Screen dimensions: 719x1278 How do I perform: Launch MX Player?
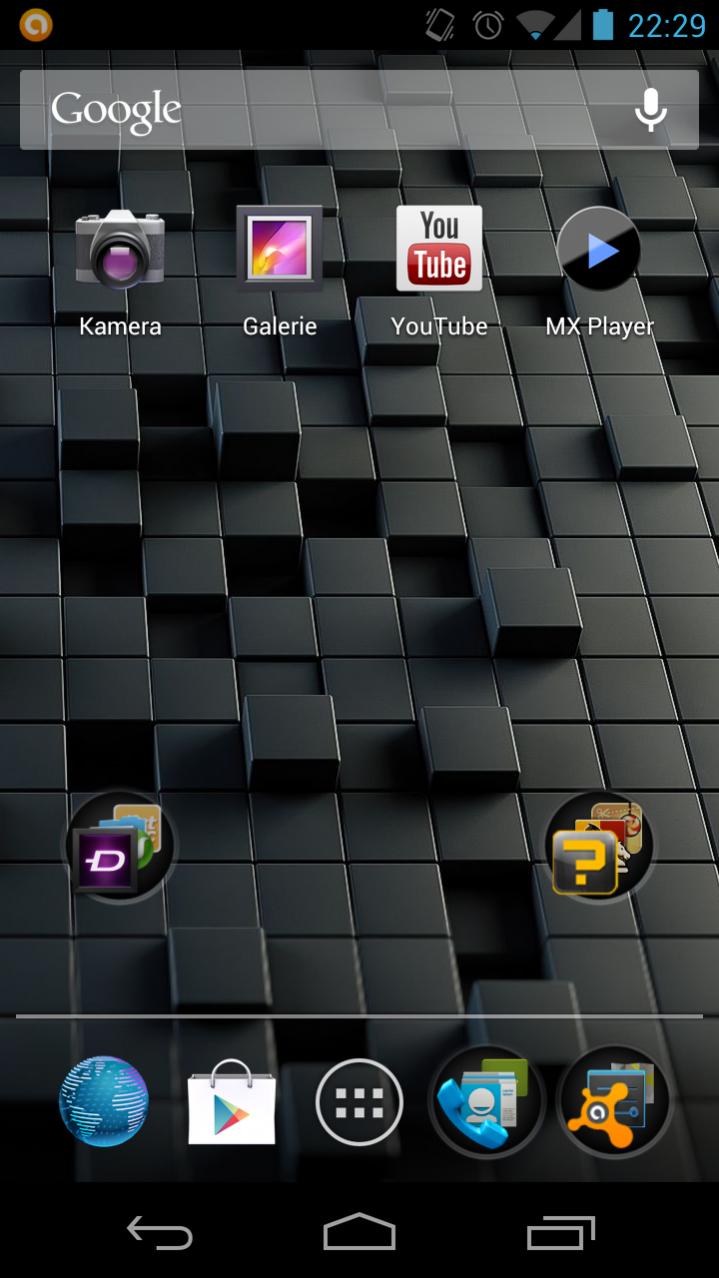click(599, 250)
